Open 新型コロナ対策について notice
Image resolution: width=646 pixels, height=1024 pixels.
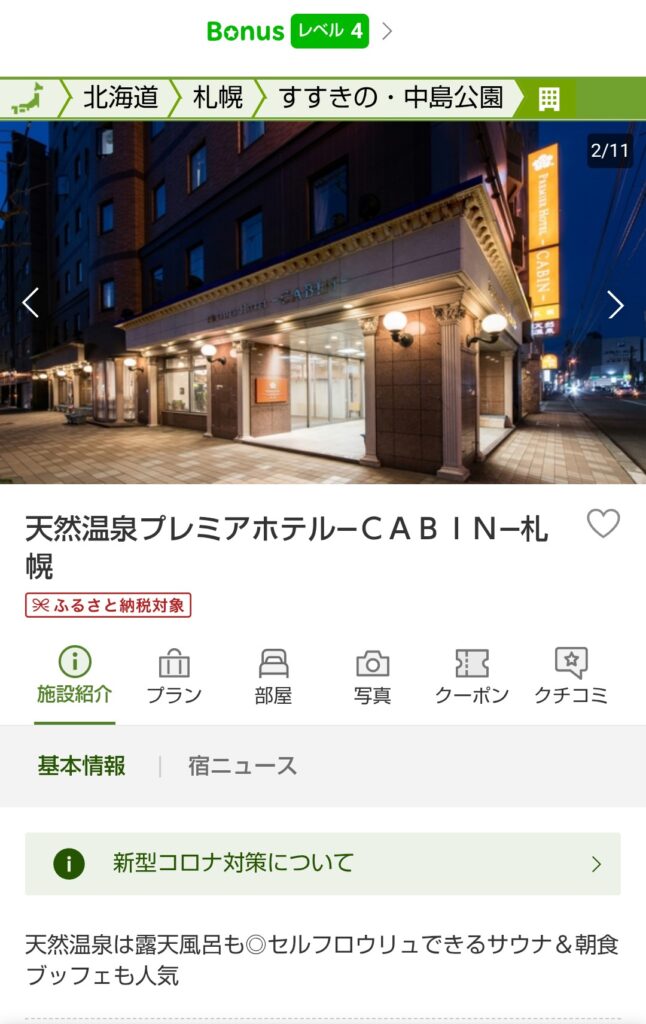pos(323,863)
